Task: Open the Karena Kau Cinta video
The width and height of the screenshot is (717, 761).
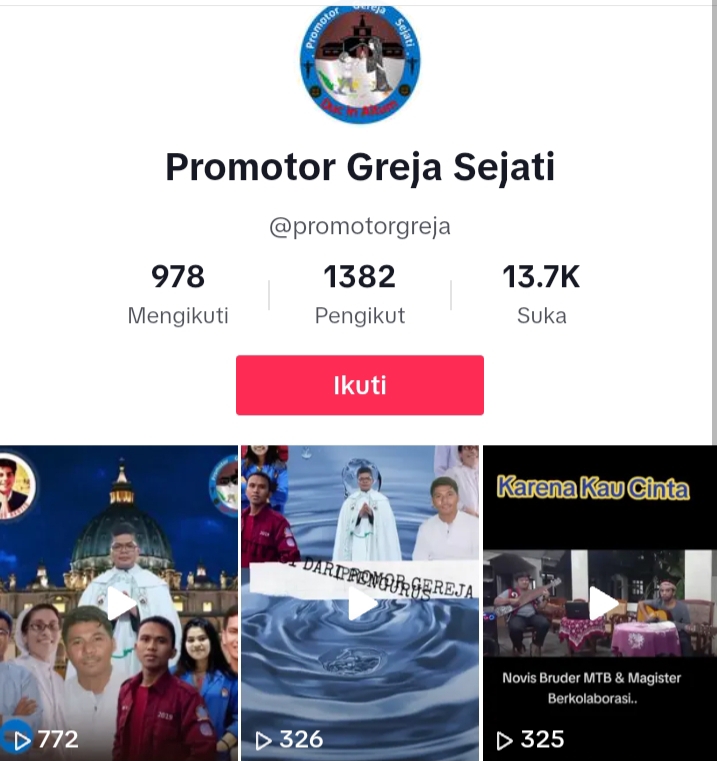Action: tap(600, 602)
